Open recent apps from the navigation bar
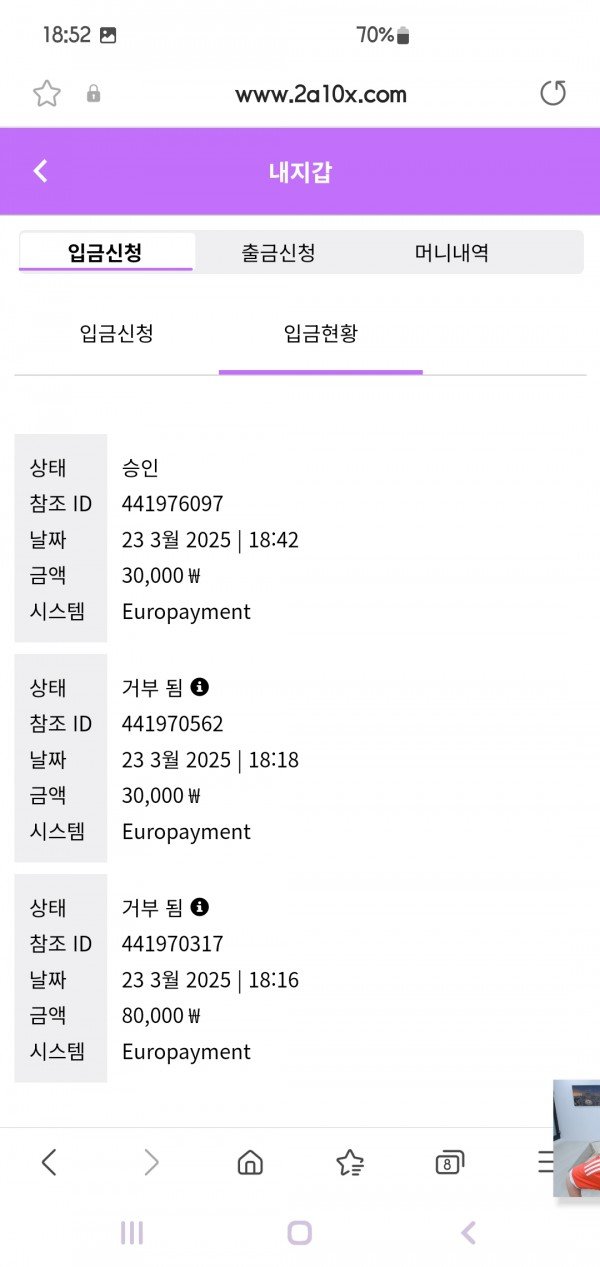This screenshot has height=1267, width=600. point(132,1233)
